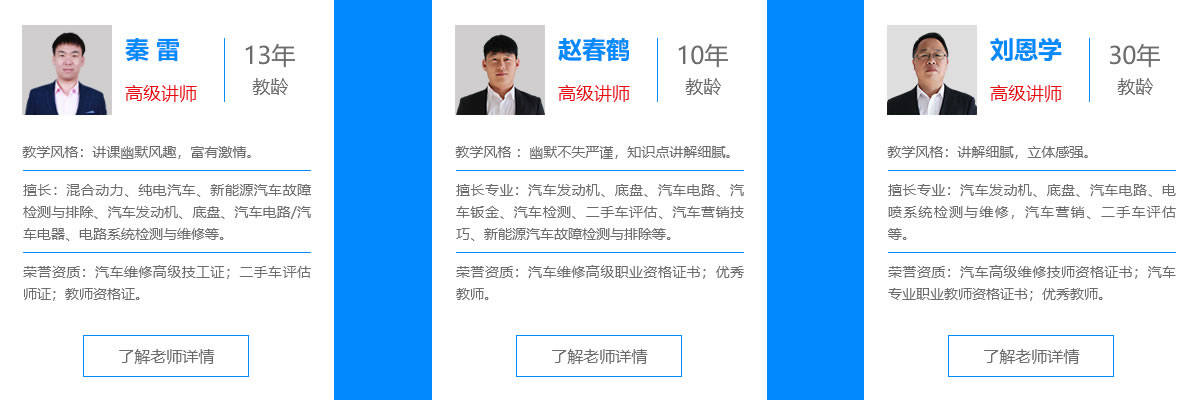The height and width of the screenshot is (400, 1199).
Task: View 赵春鹤's teacher details
Action: pos(598,356)
